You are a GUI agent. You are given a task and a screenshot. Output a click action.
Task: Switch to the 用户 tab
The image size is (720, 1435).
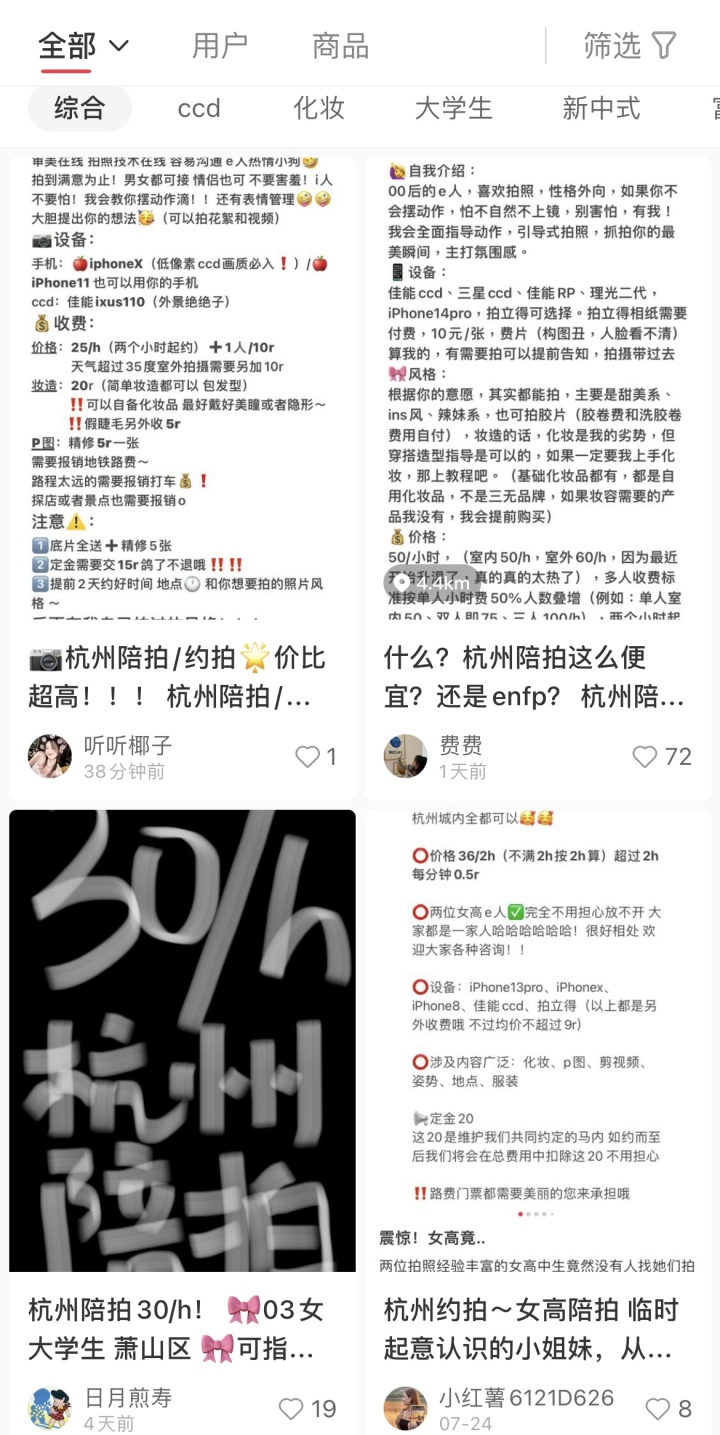(x=220, y=46)
